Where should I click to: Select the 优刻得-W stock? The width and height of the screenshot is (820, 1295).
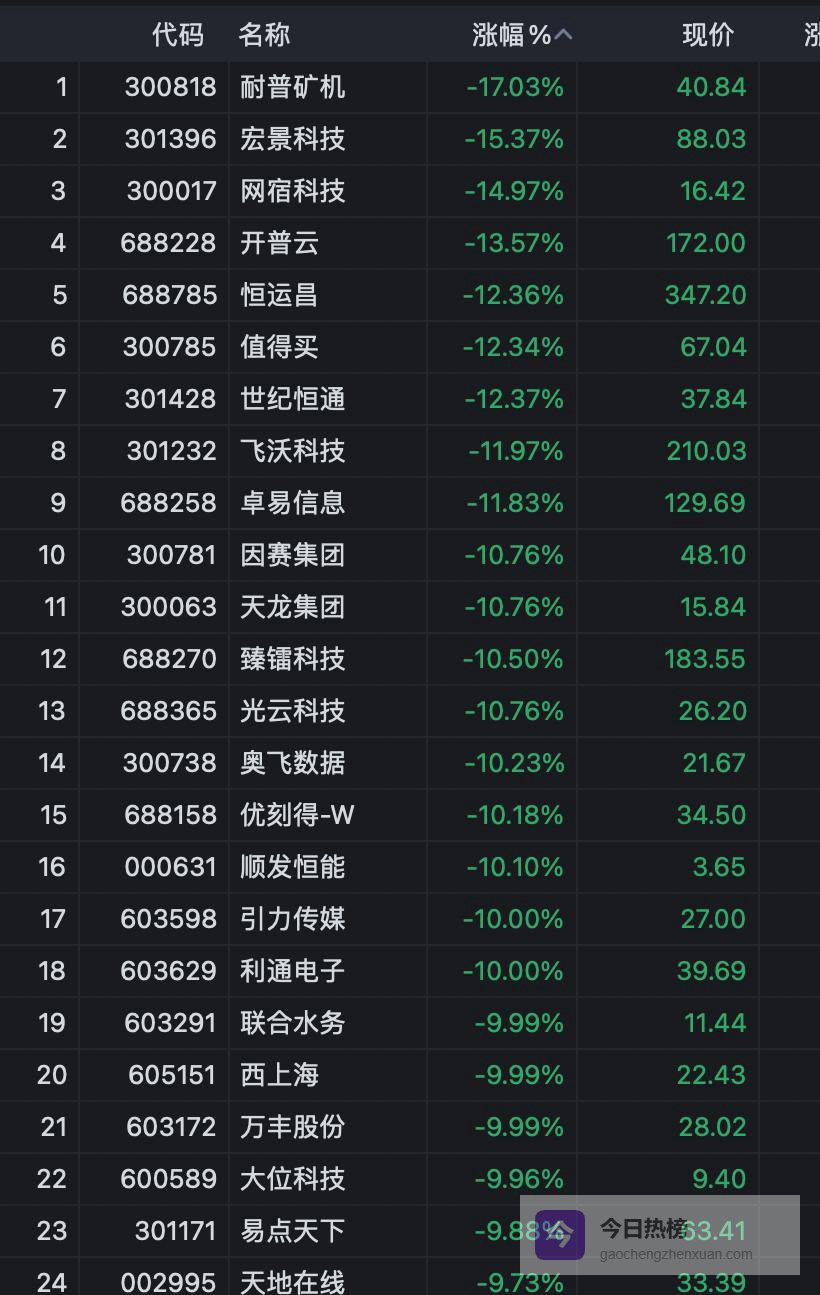click(x=297, y=815)
